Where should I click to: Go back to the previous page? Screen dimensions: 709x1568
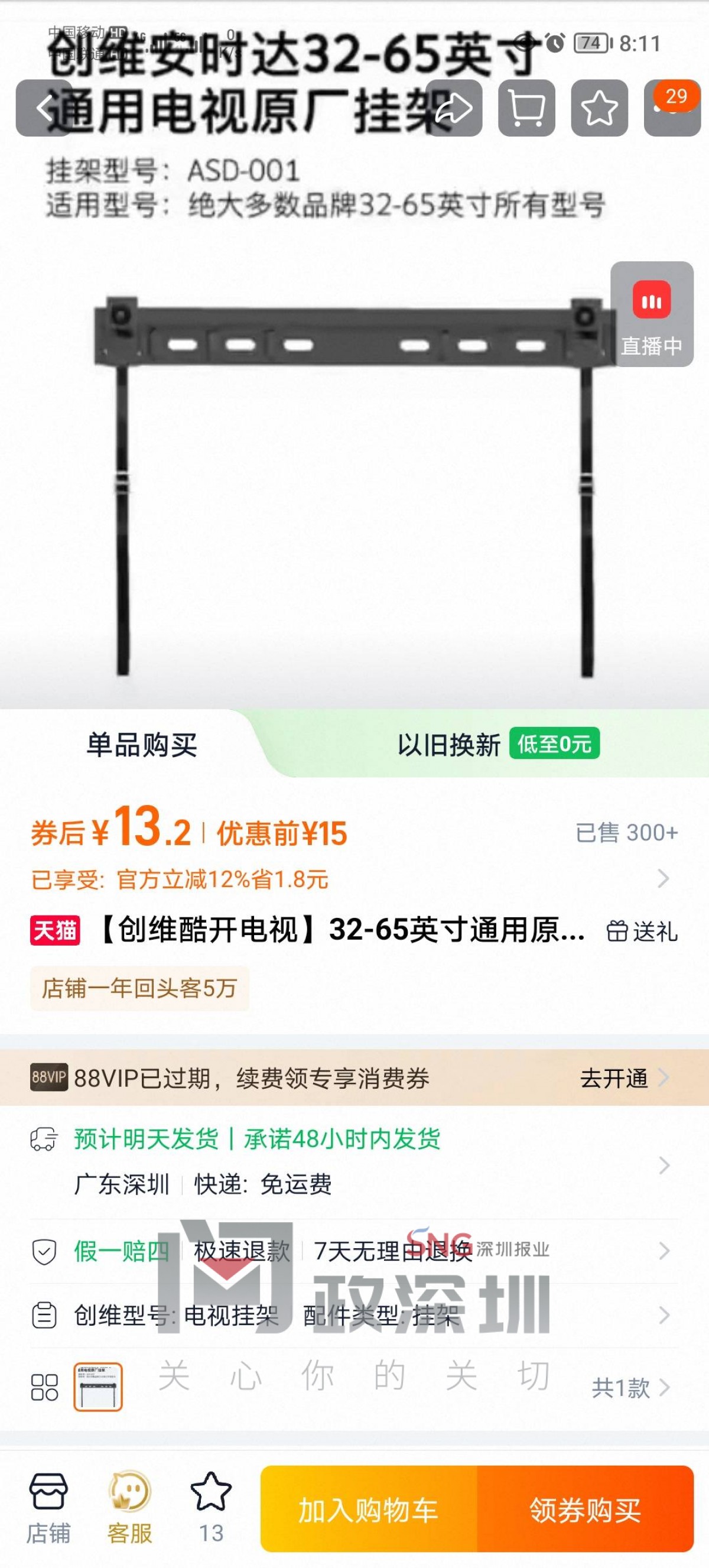coord(44,108)
